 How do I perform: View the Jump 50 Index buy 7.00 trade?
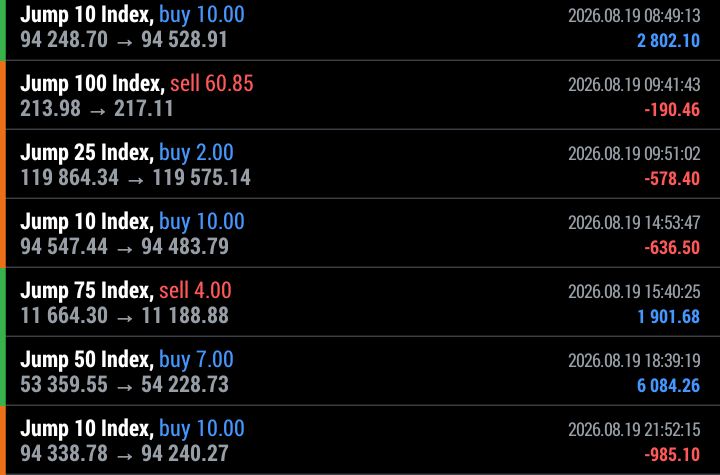[360, 371]
